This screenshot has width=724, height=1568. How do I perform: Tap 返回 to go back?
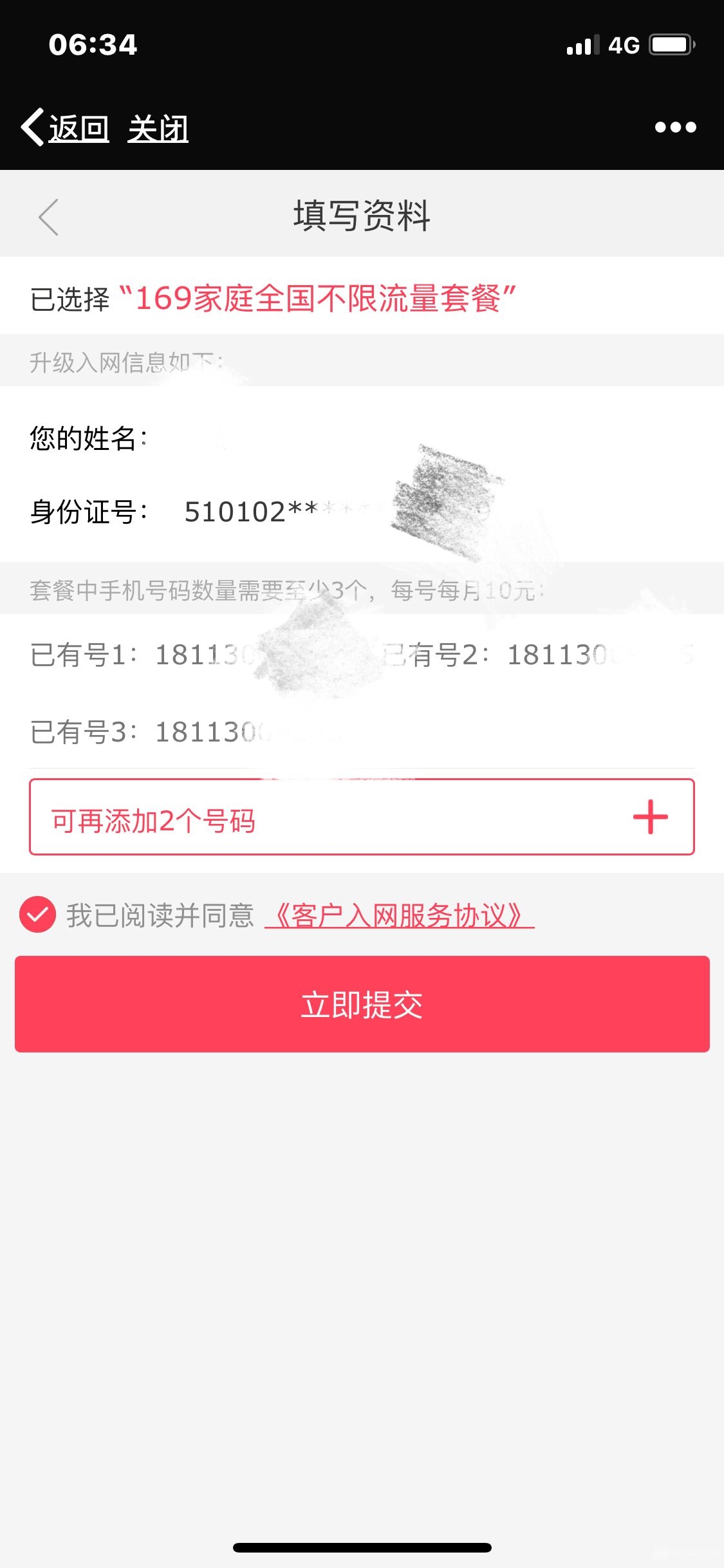click(66, 128)
